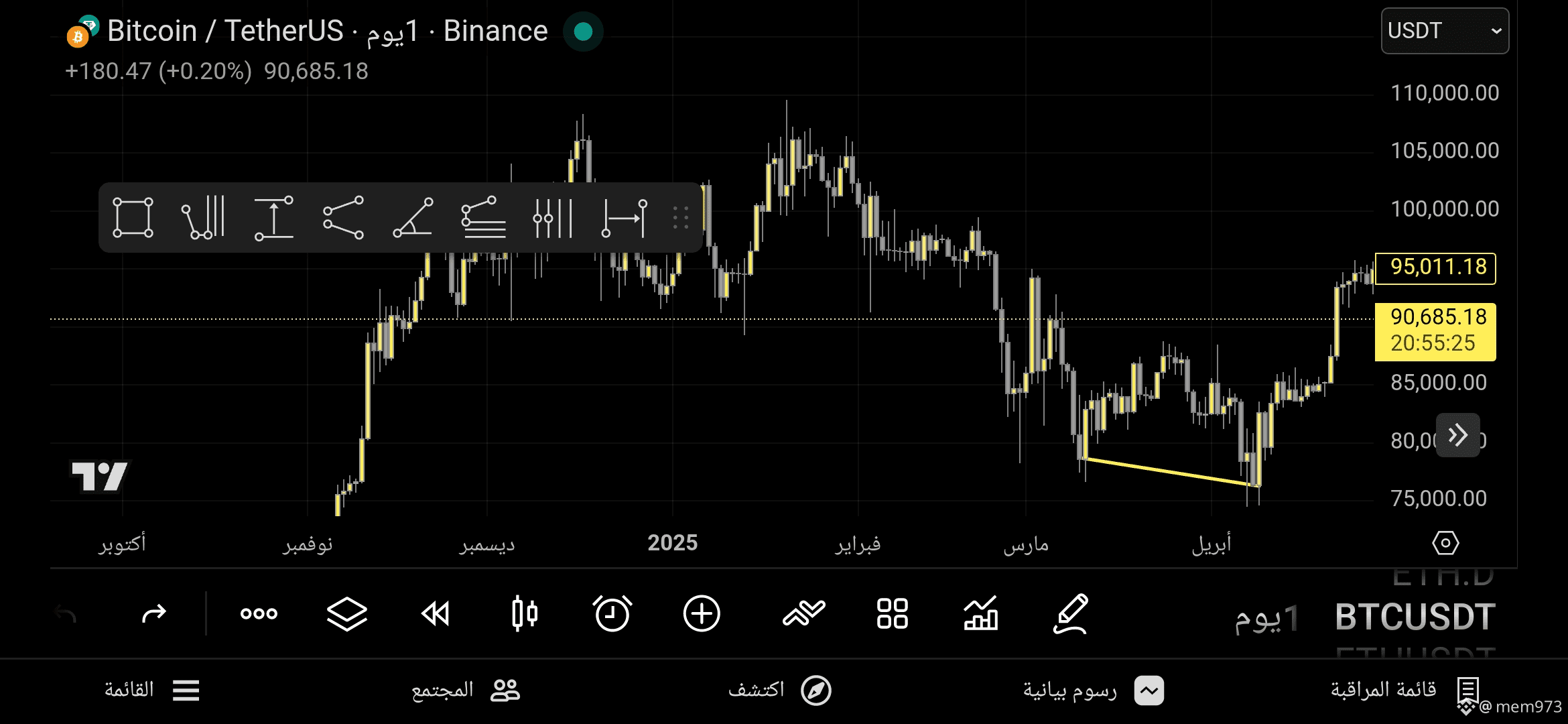Change the candlestick chart type
This screenshot has width=1568, height=724.
coord(524,613)
